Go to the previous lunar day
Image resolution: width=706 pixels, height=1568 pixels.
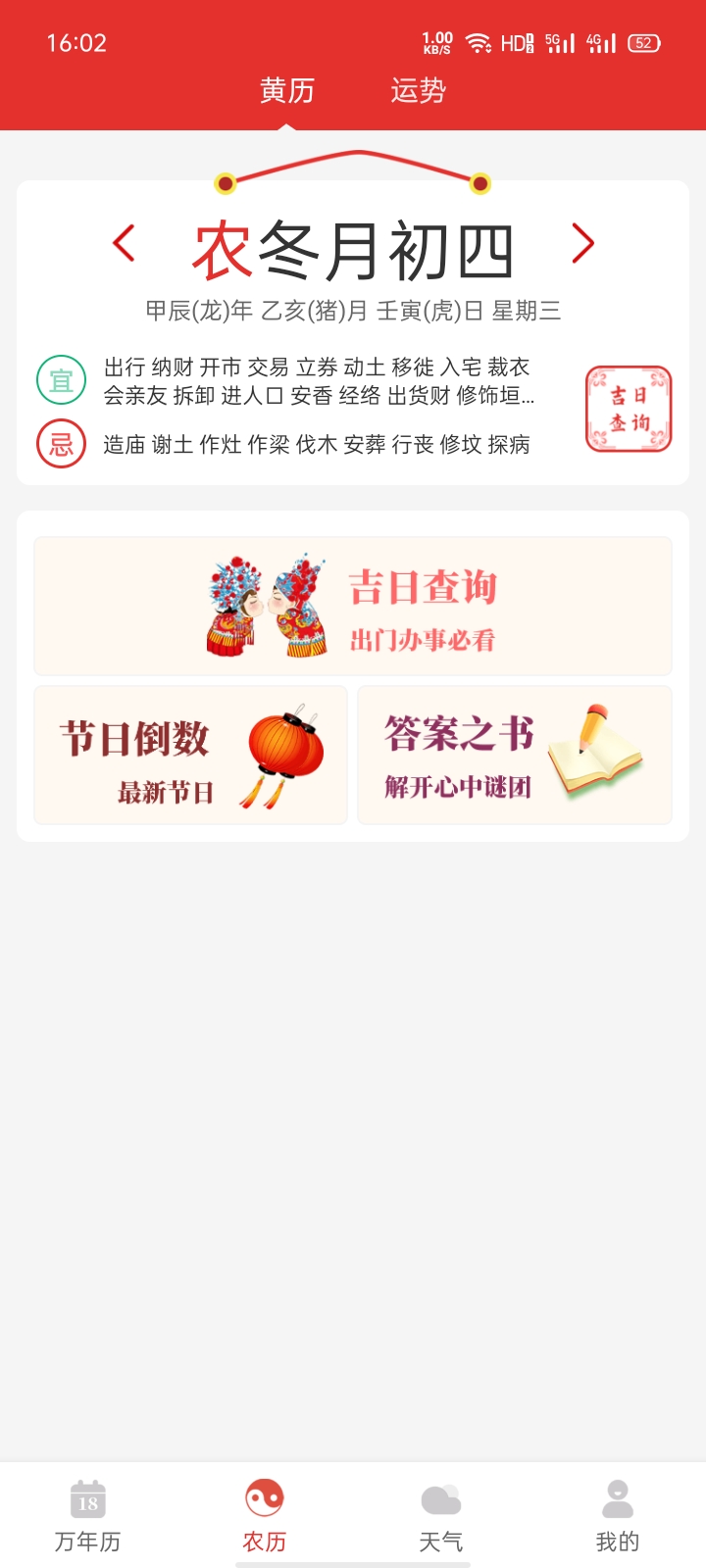tap(124, 243)
